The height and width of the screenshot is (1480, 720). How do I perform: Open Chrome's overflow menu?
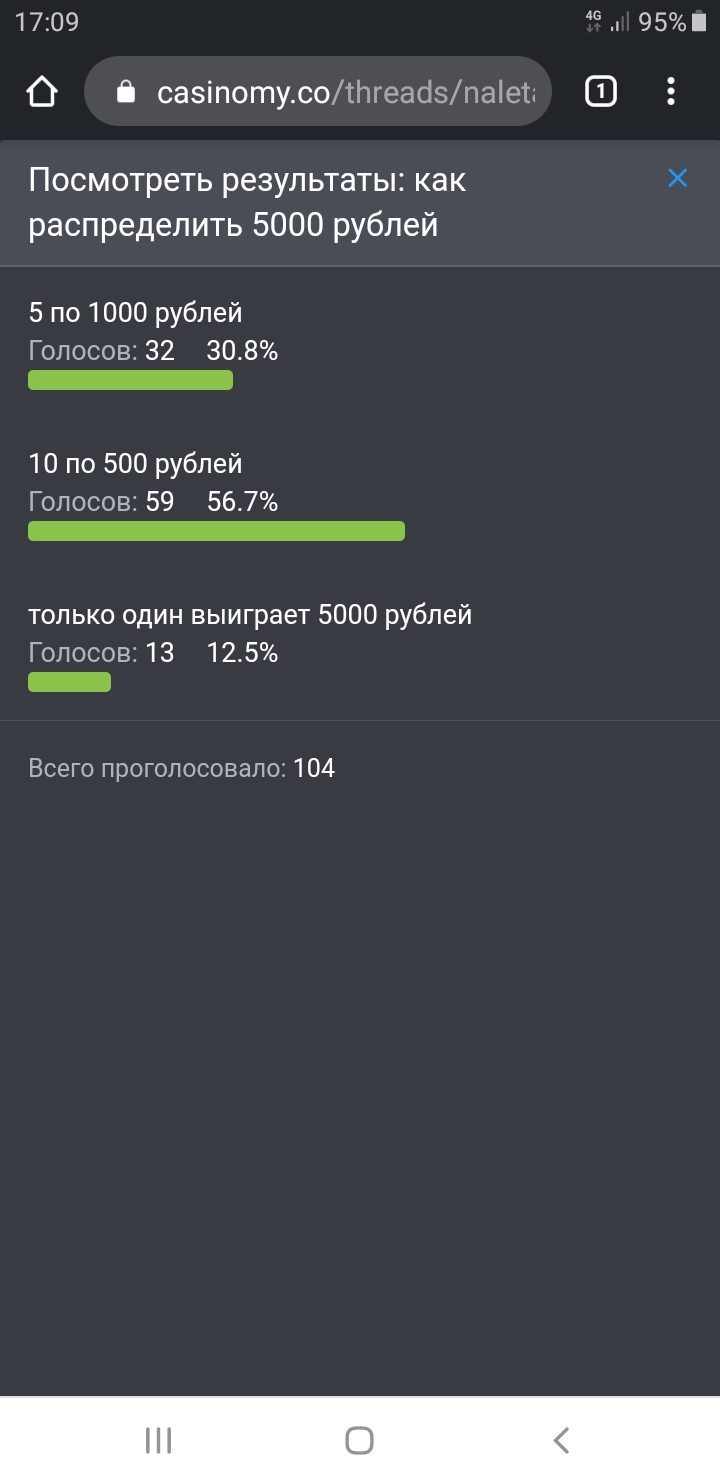click(671, 92)
